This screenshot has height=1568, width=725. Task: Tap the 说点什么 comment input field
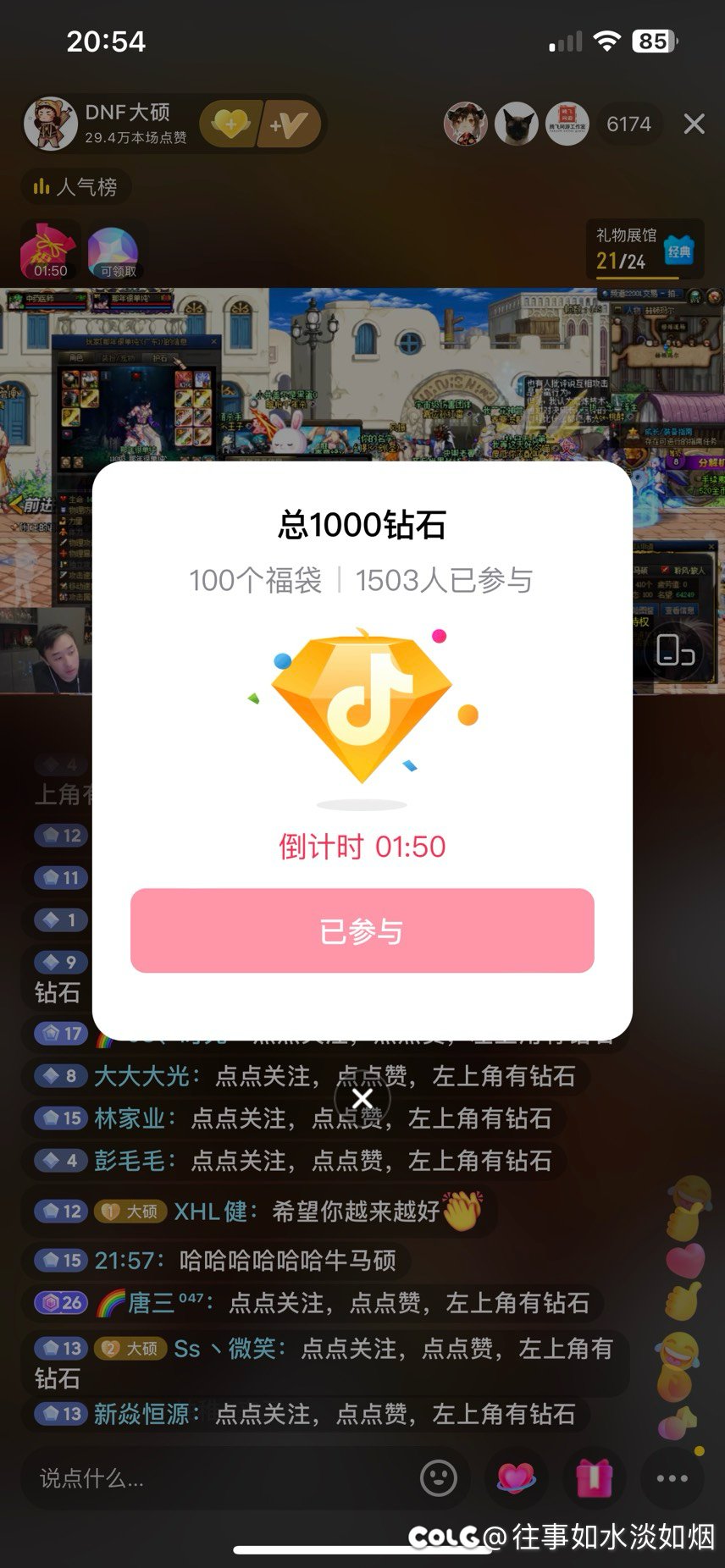[212, 1478]
